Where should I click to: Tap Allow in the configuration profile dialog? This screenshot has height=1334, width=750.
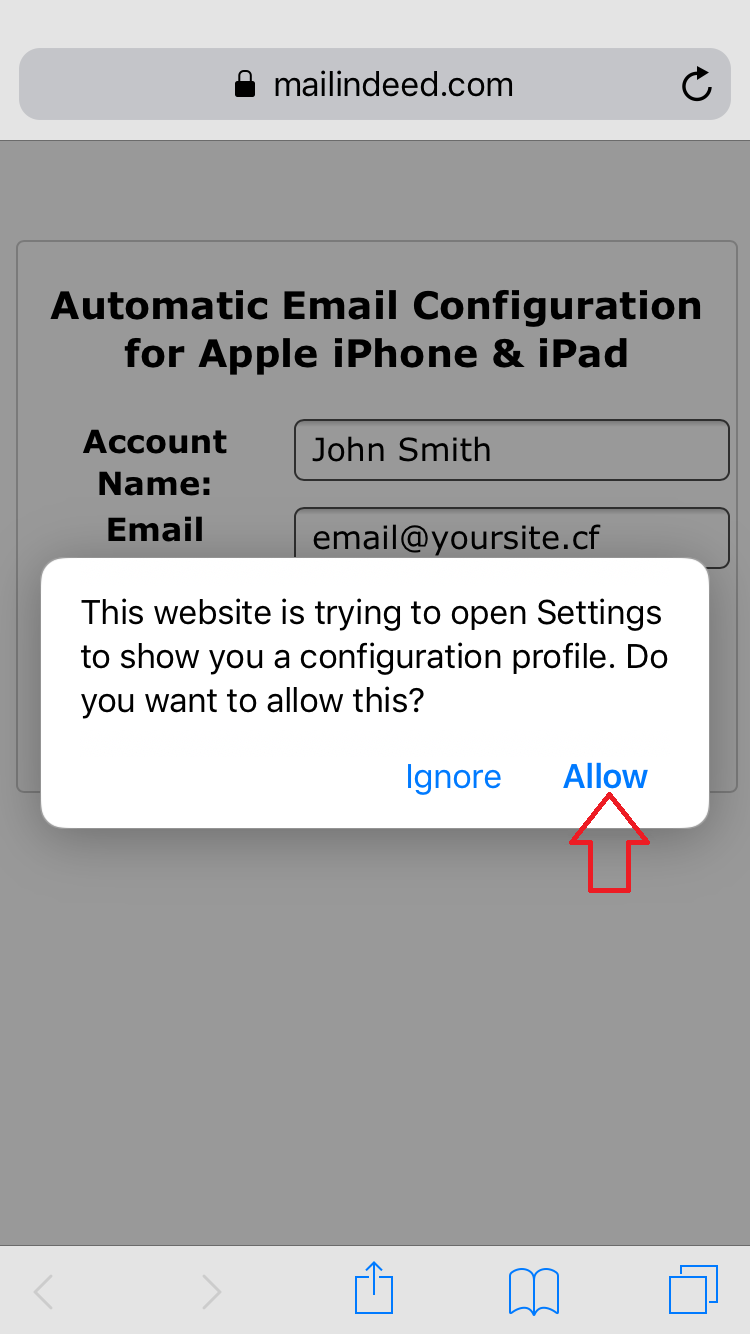(x=605, y=777)
